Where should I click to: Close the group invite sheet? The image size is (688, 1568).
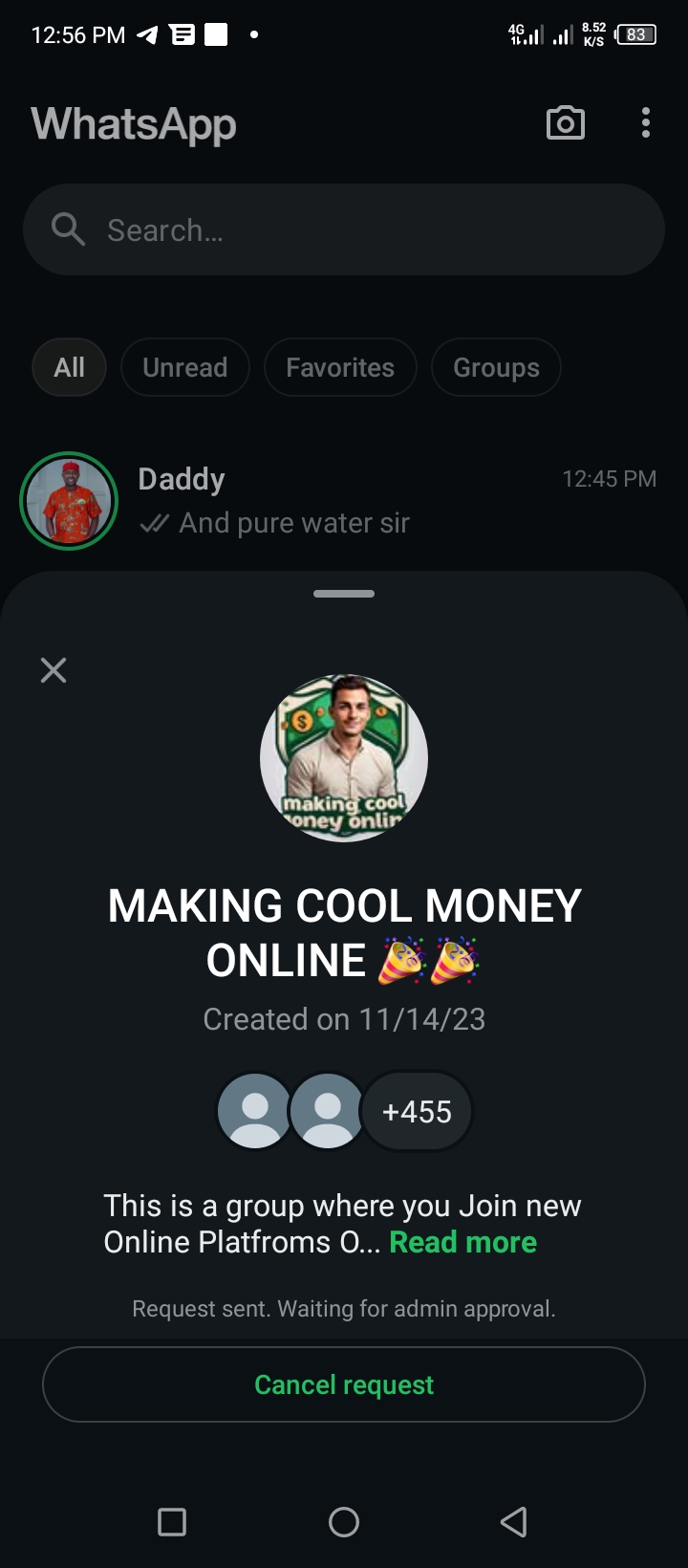(54, 670)
